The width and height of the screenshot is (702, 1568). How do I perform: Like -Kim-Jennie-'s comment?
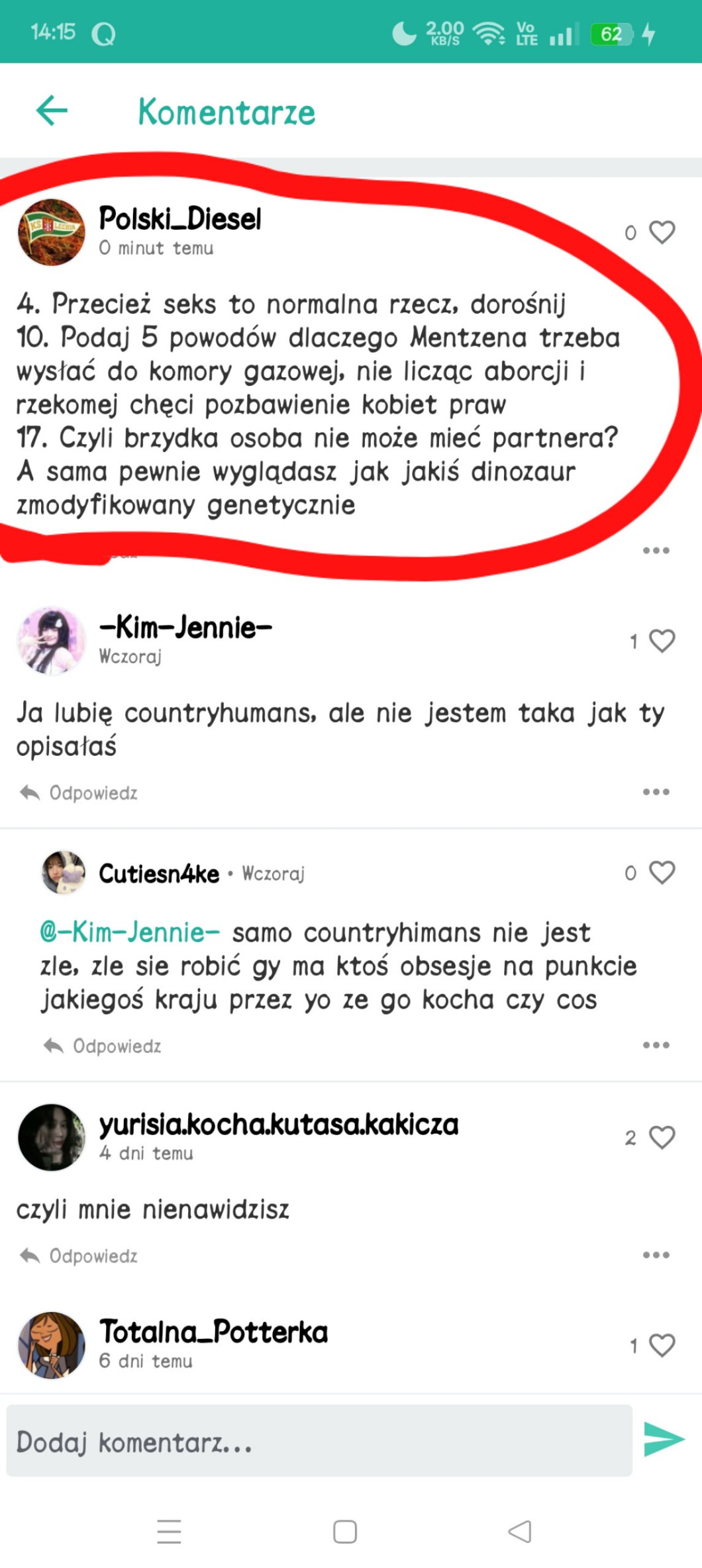click(x=662, y=641)
